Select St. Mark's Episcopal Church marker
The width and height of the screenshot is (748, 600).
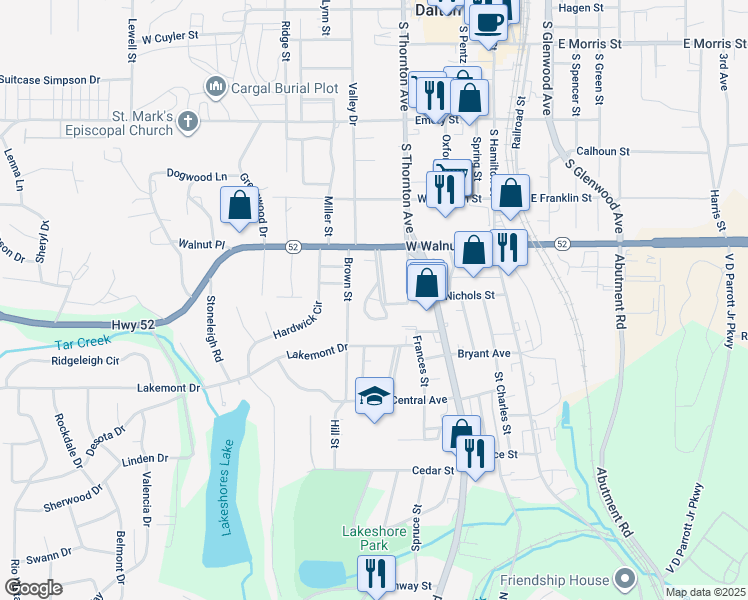[x=189, y=122]
